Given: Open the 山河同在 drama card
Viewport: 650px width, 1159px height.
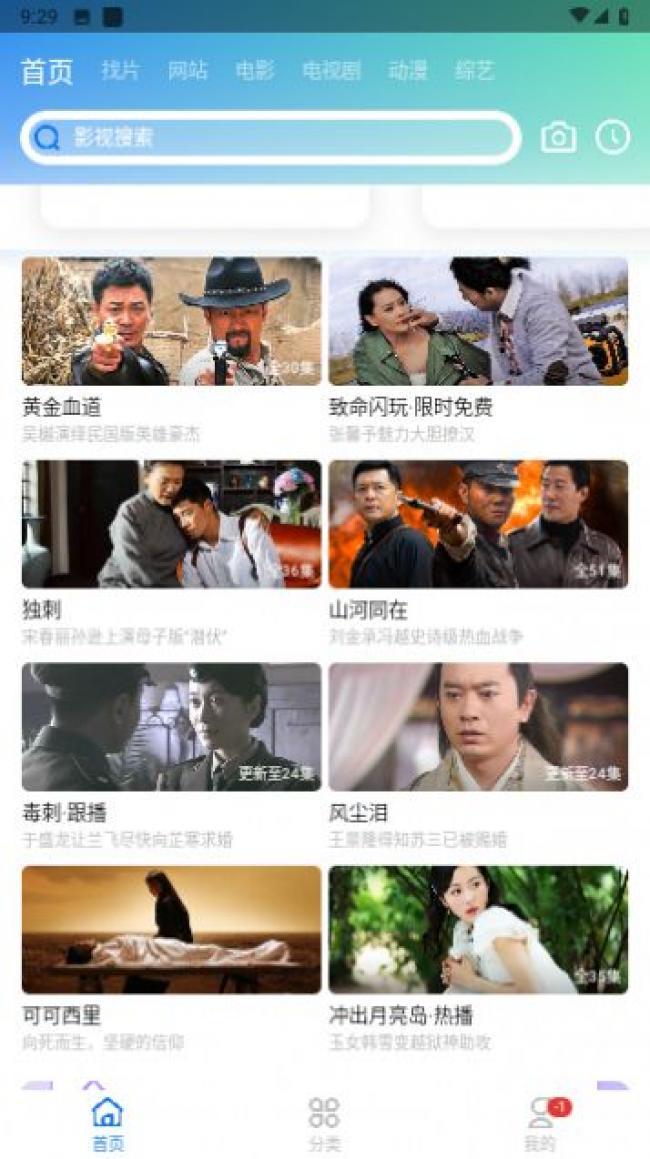Looking at the screenshot, I should coord(478,553).
